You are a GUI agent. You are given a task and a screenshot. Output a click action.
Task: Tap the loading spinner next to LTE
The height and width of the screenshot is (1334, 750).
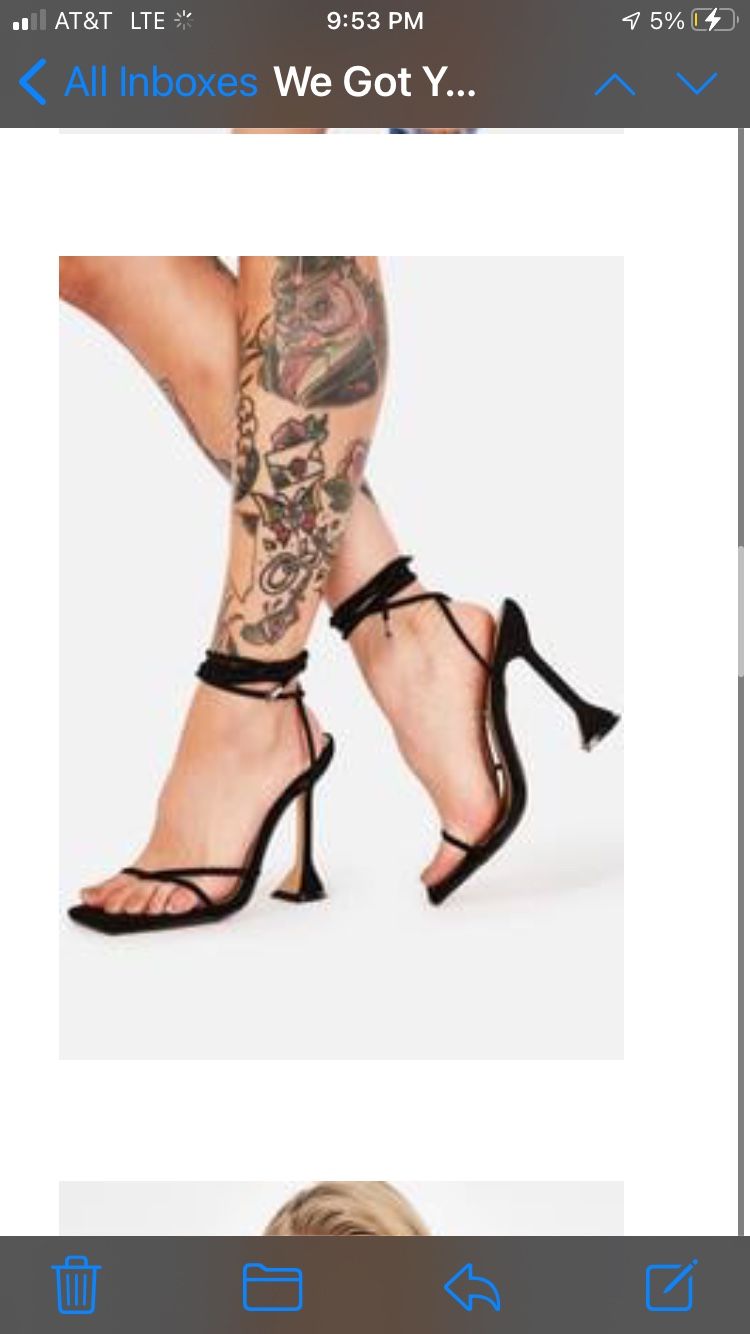click(183, 19)
